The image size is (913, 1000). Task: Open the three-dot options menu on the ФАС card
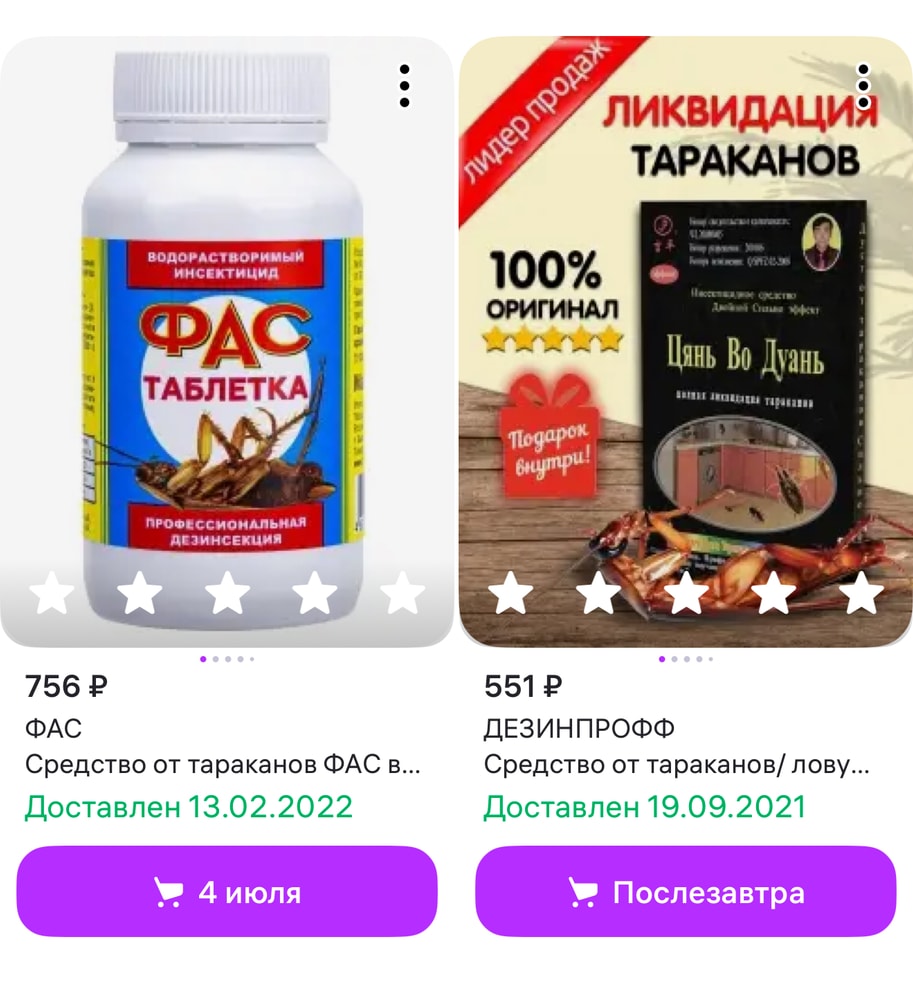click(402, 86)
